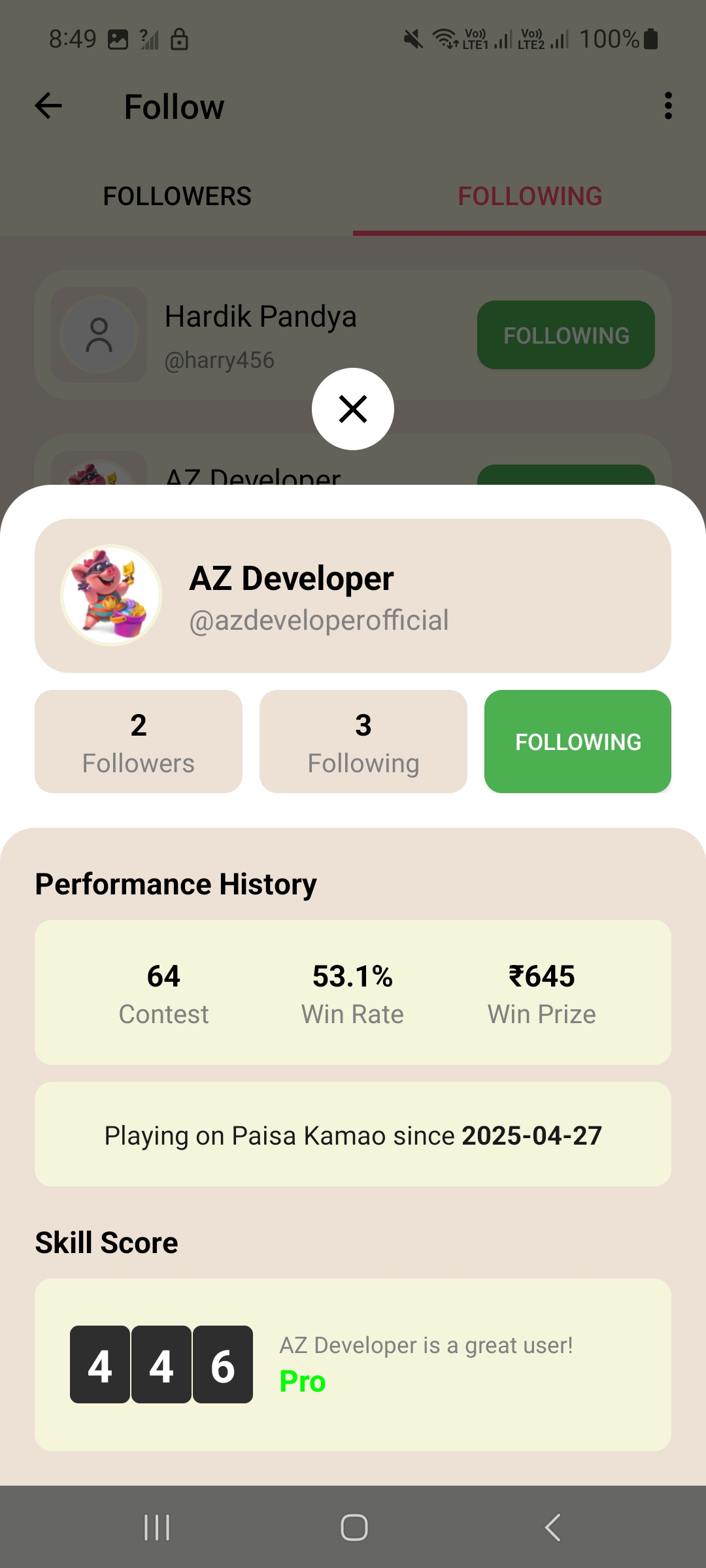Unfollow AZ Developer via the green FOLLOWING button
Image resolution: width=706 pixels, height=1568 pixels.
point(577,742)
